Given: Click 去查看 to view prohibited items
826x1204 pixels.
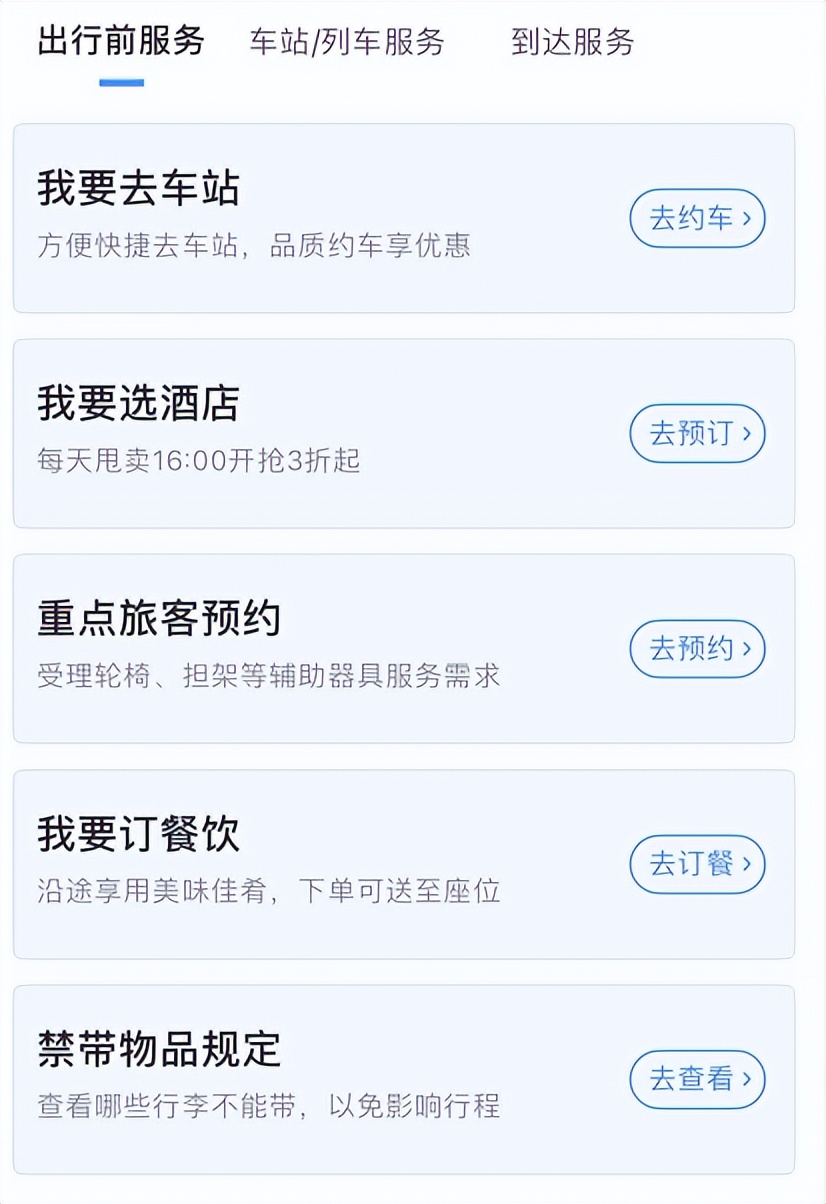Looking at the screenshot, I should click(x=698, y=1080).
